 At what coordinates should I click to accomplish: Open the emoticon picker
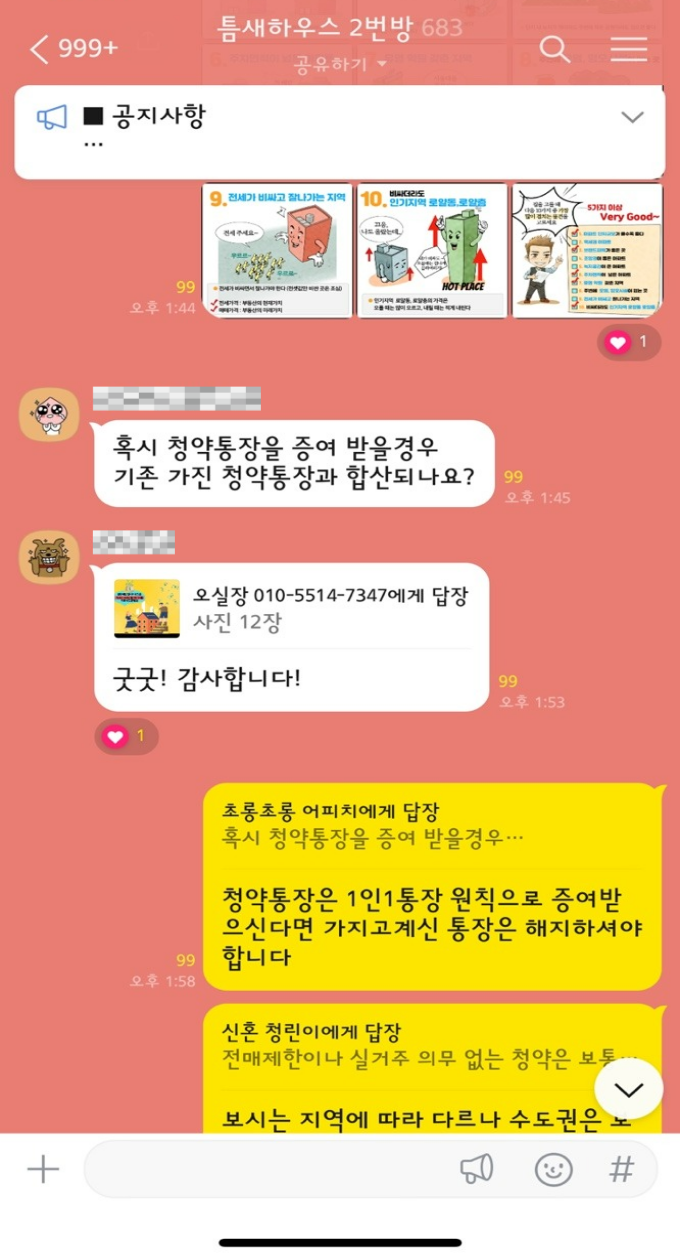(553, 1169)
